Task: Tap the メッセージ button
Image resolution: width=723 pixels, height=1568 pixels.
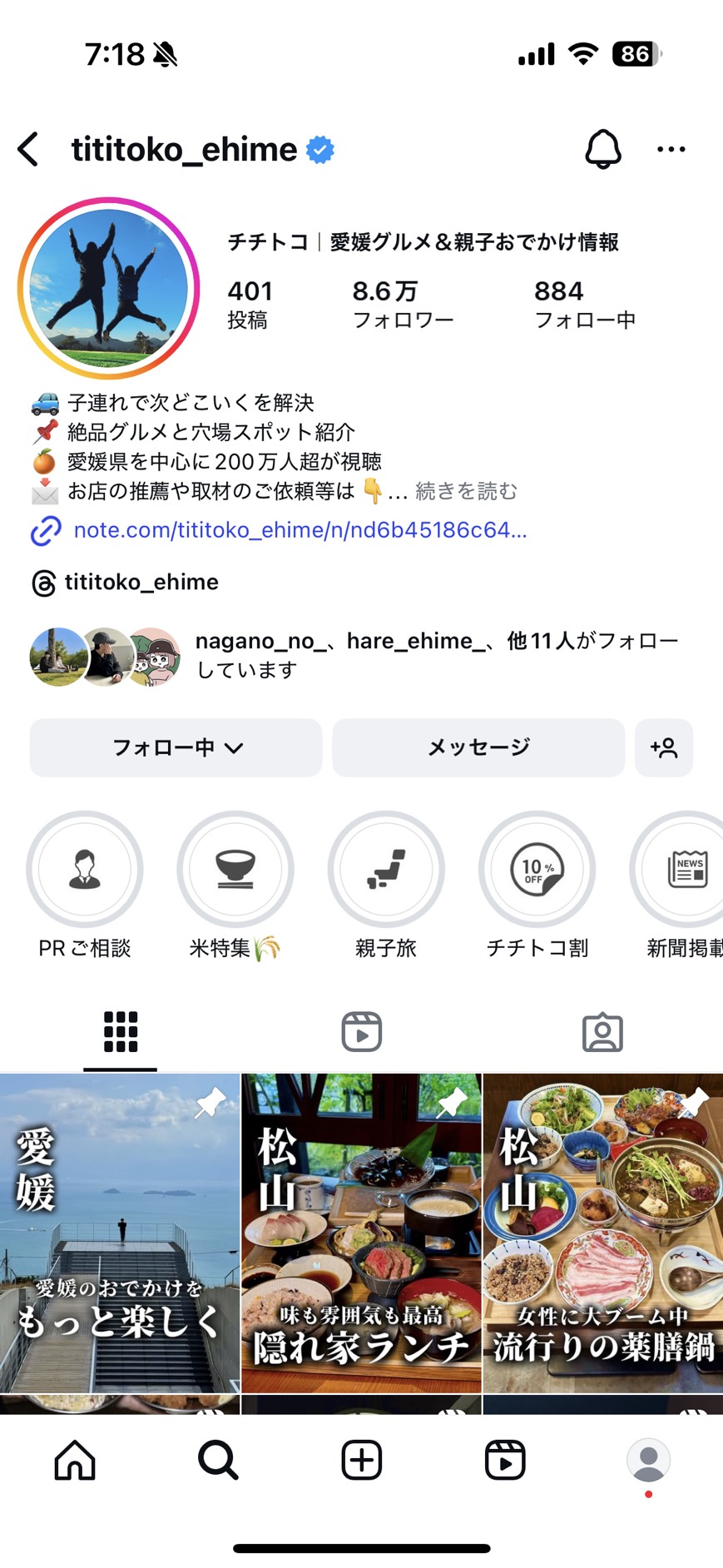Action: click(x=478, y=747)
